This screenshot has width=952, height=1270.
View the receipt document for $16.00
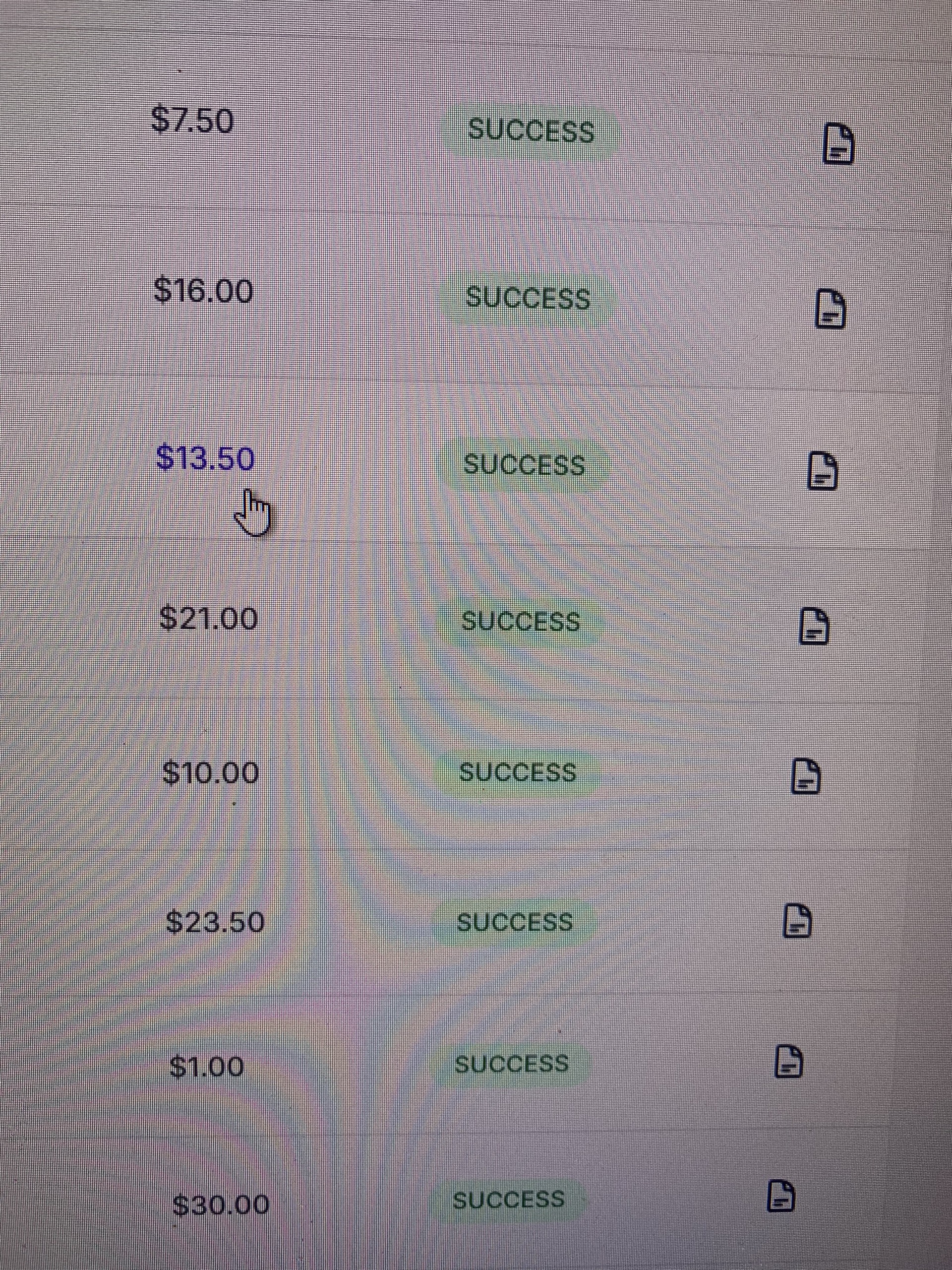click(831, 308)
